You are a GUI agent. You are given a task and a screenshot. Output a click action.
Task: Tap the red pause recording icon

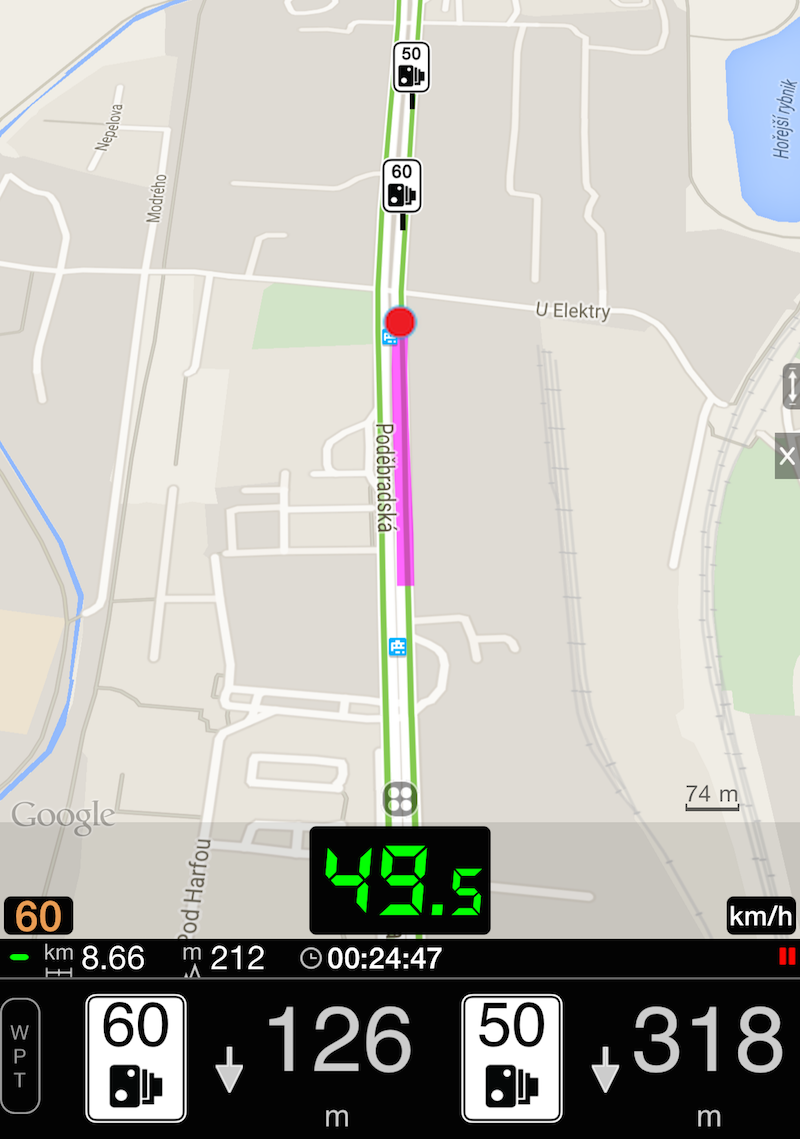(x=786, y=958)
